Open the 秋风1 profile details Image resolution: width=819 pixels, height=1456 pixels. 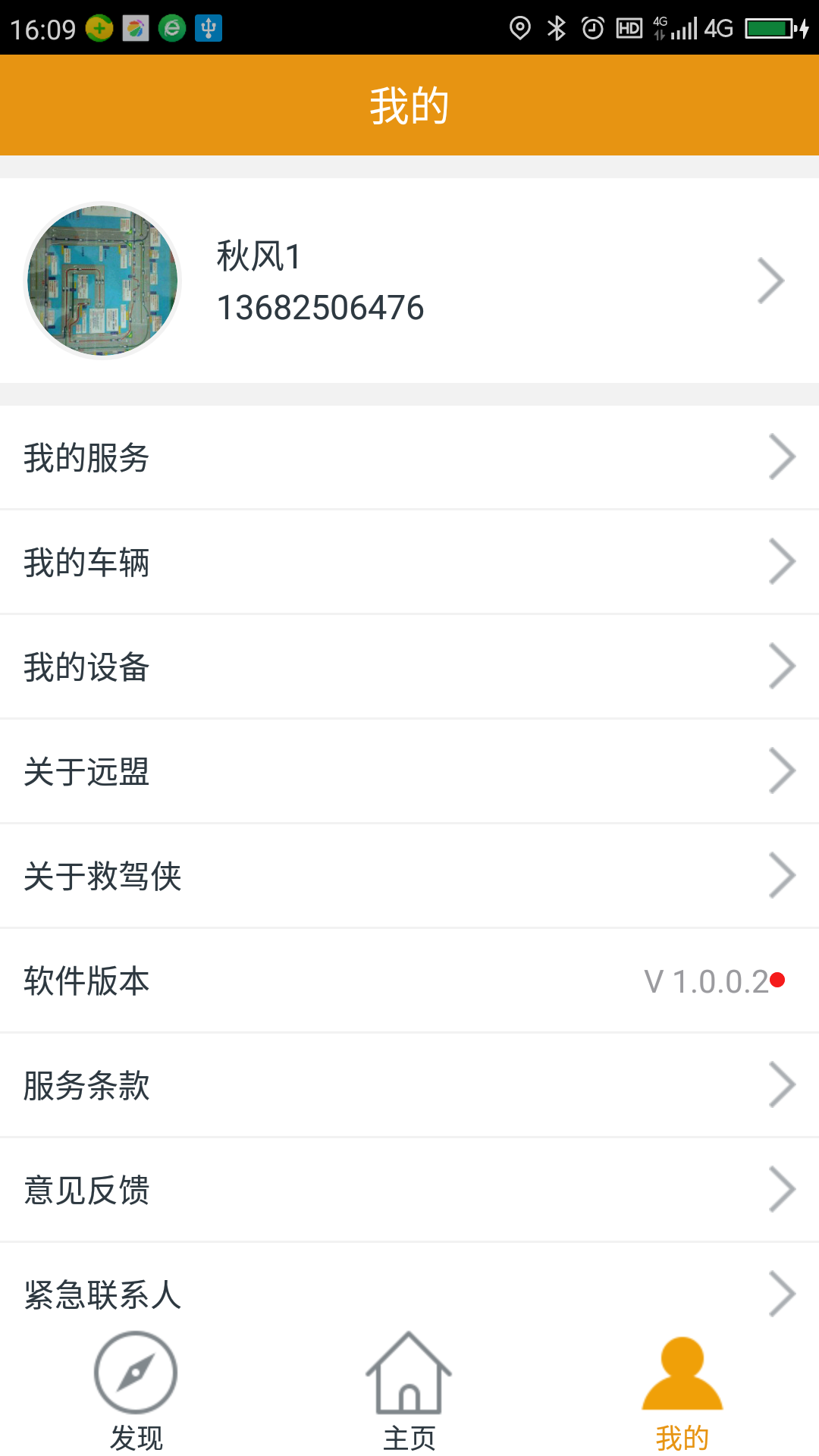point(409,281)
